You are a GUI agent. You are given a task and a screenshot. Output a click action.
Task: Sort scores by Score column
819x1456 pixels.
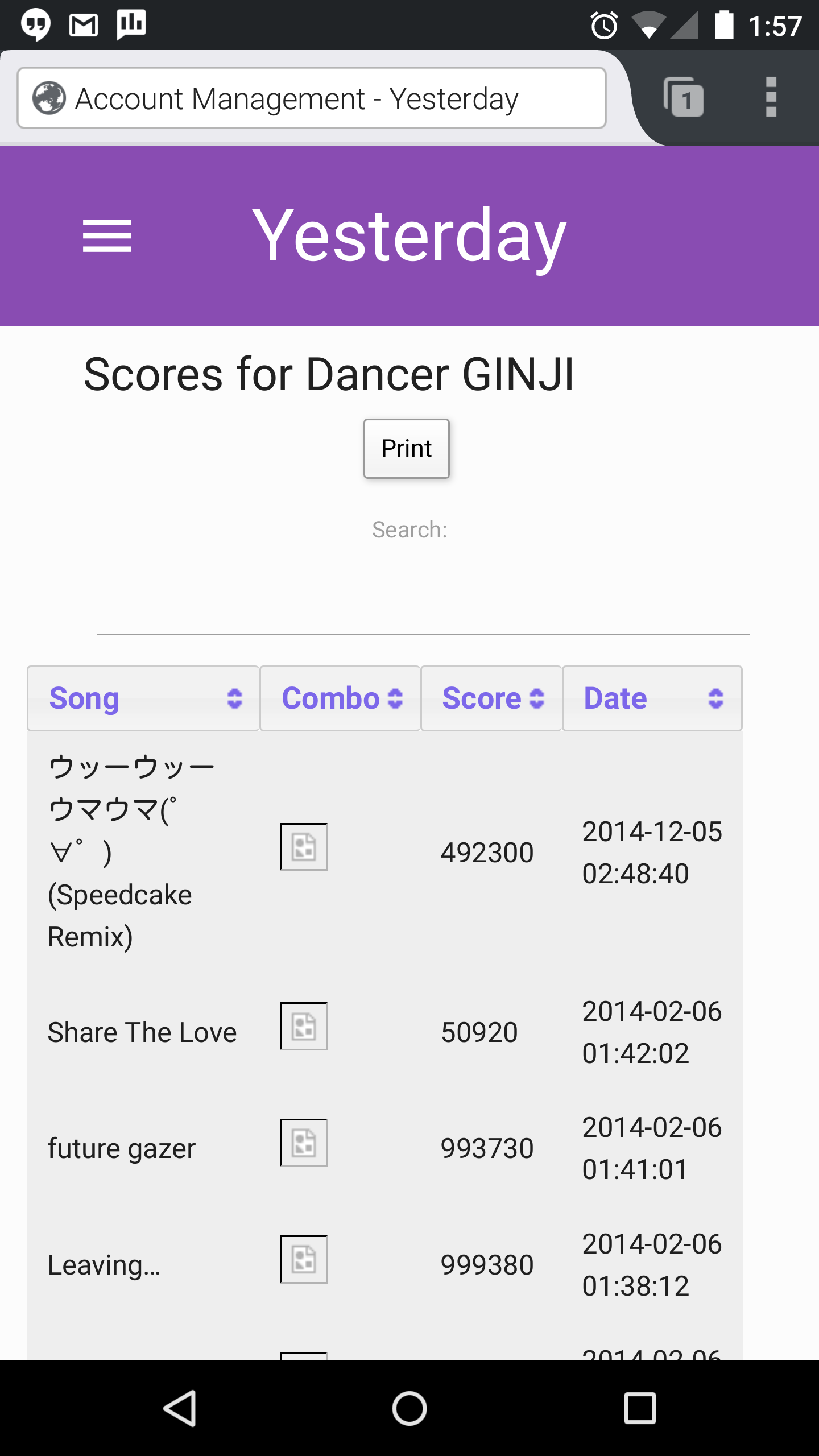click(x=491, y=698)
